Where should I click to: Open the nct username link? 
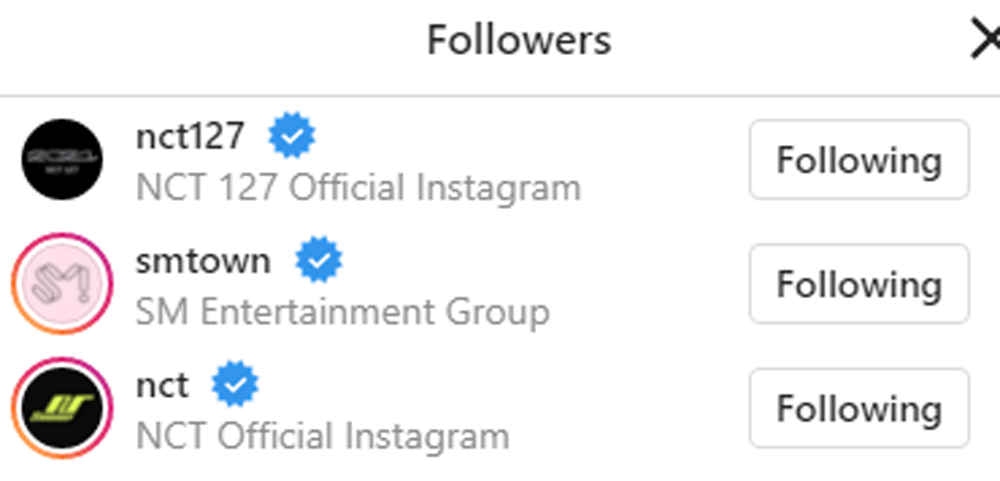[x=162, y=384]
